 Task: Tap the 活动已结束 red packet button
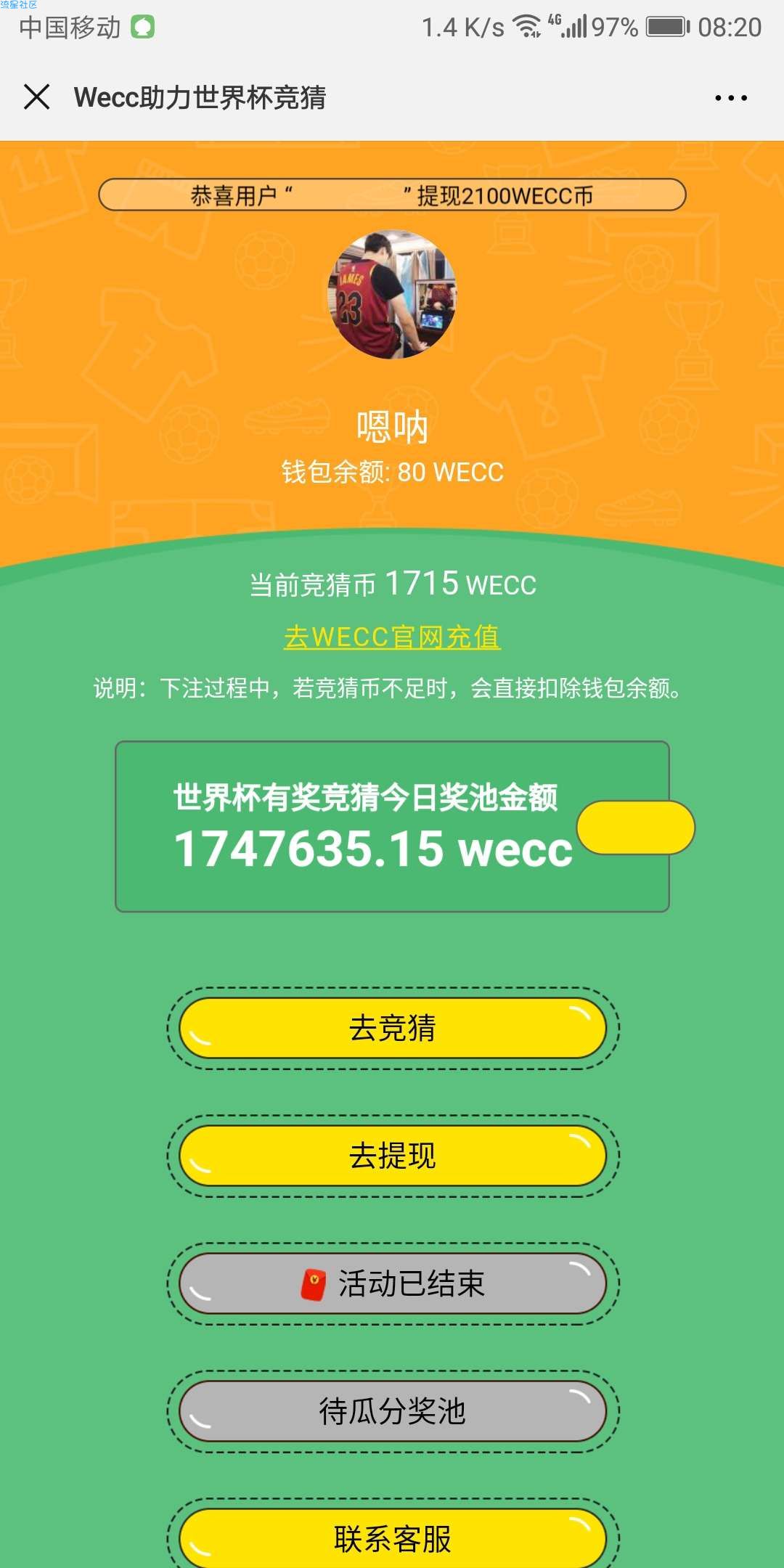coord(393,1283)
